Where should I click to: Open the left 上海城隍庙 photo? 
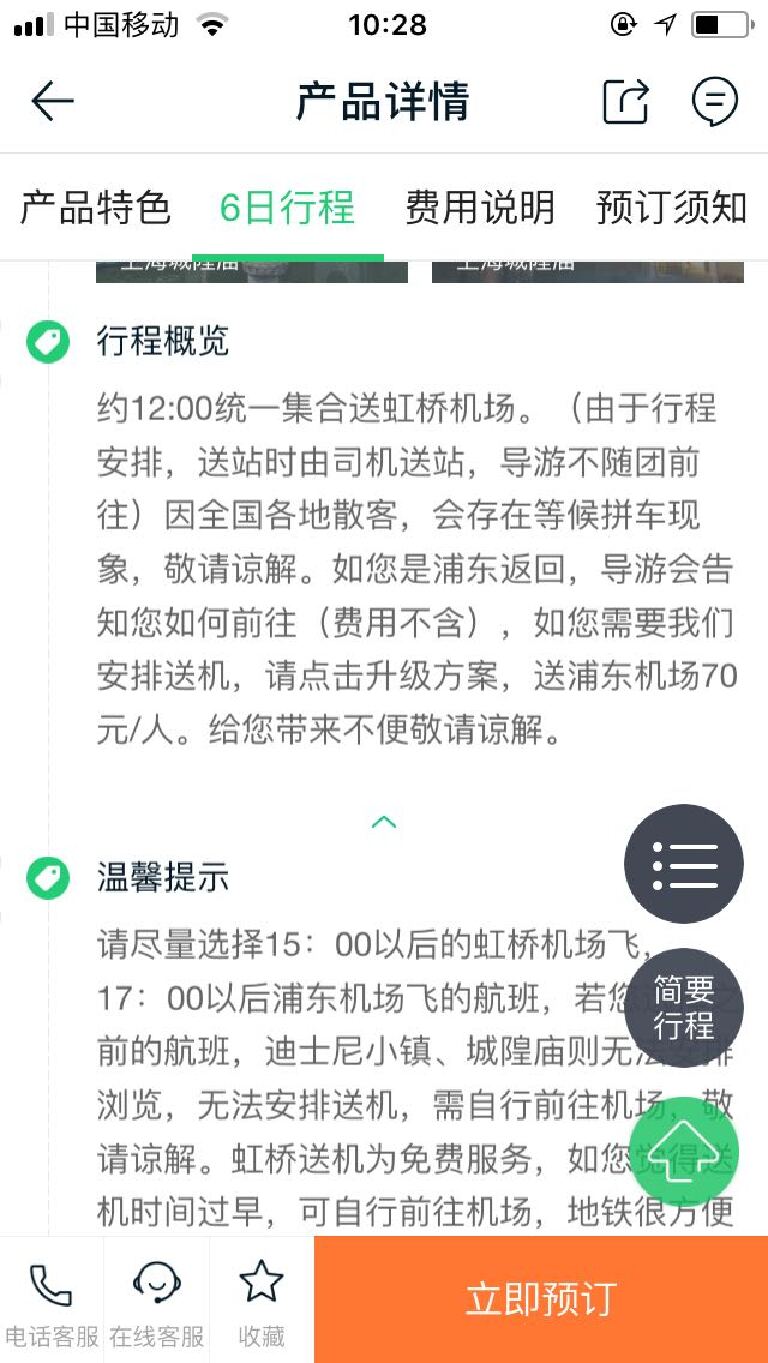[x=251, y=271]
